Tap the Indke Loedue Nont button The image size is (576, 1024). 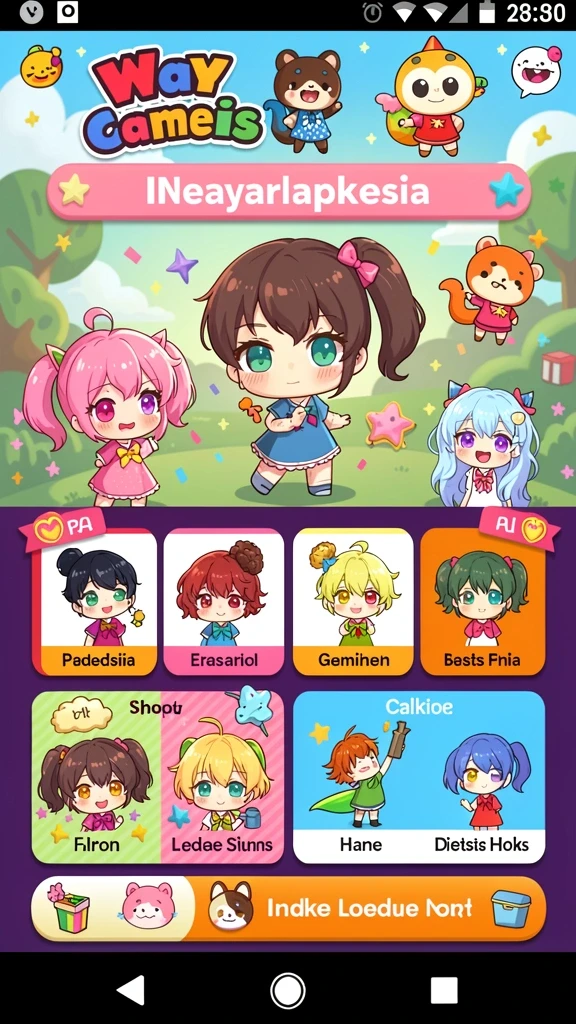369,908
